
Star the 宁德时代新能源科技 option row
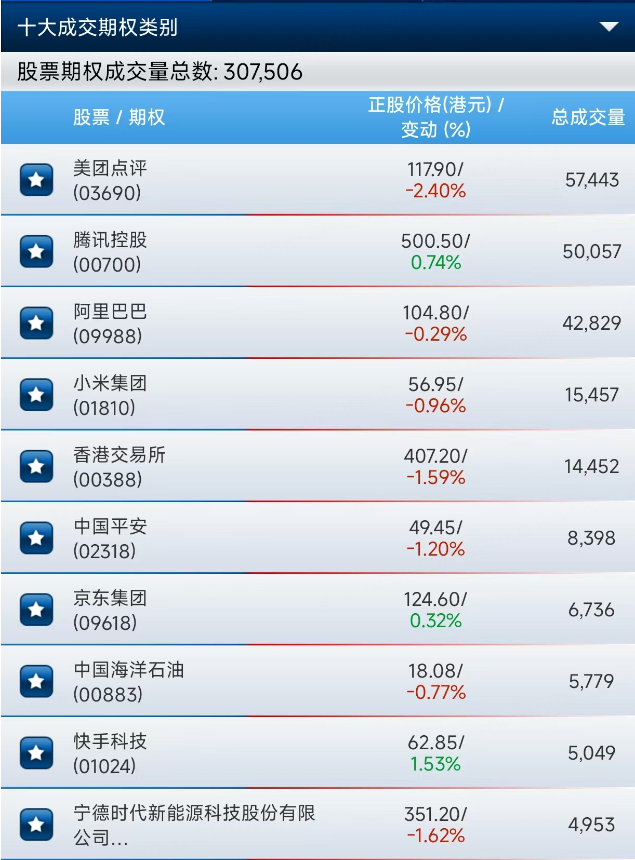[36, 824]
